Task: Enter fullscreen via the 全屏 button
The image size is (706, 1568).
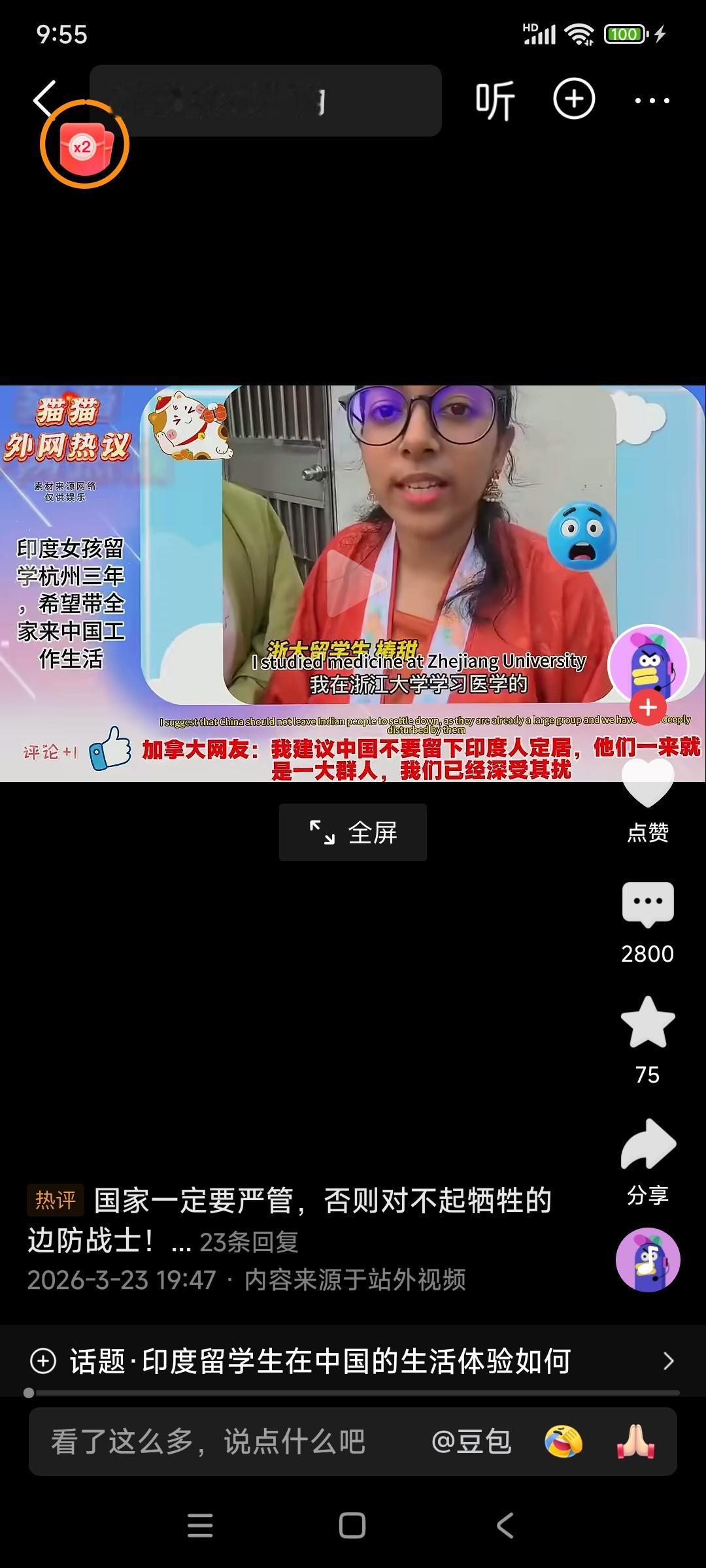Action: 353,832
